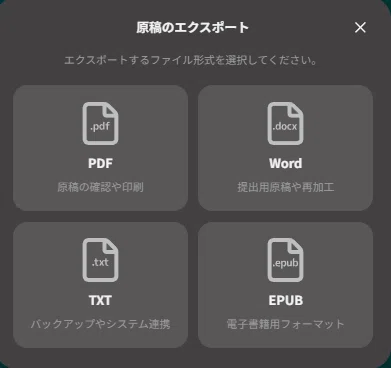The width and height of the screenshot is (391, 368).
Task: Close the 原稿のエクスポート dialog
Action: point(360,28)
